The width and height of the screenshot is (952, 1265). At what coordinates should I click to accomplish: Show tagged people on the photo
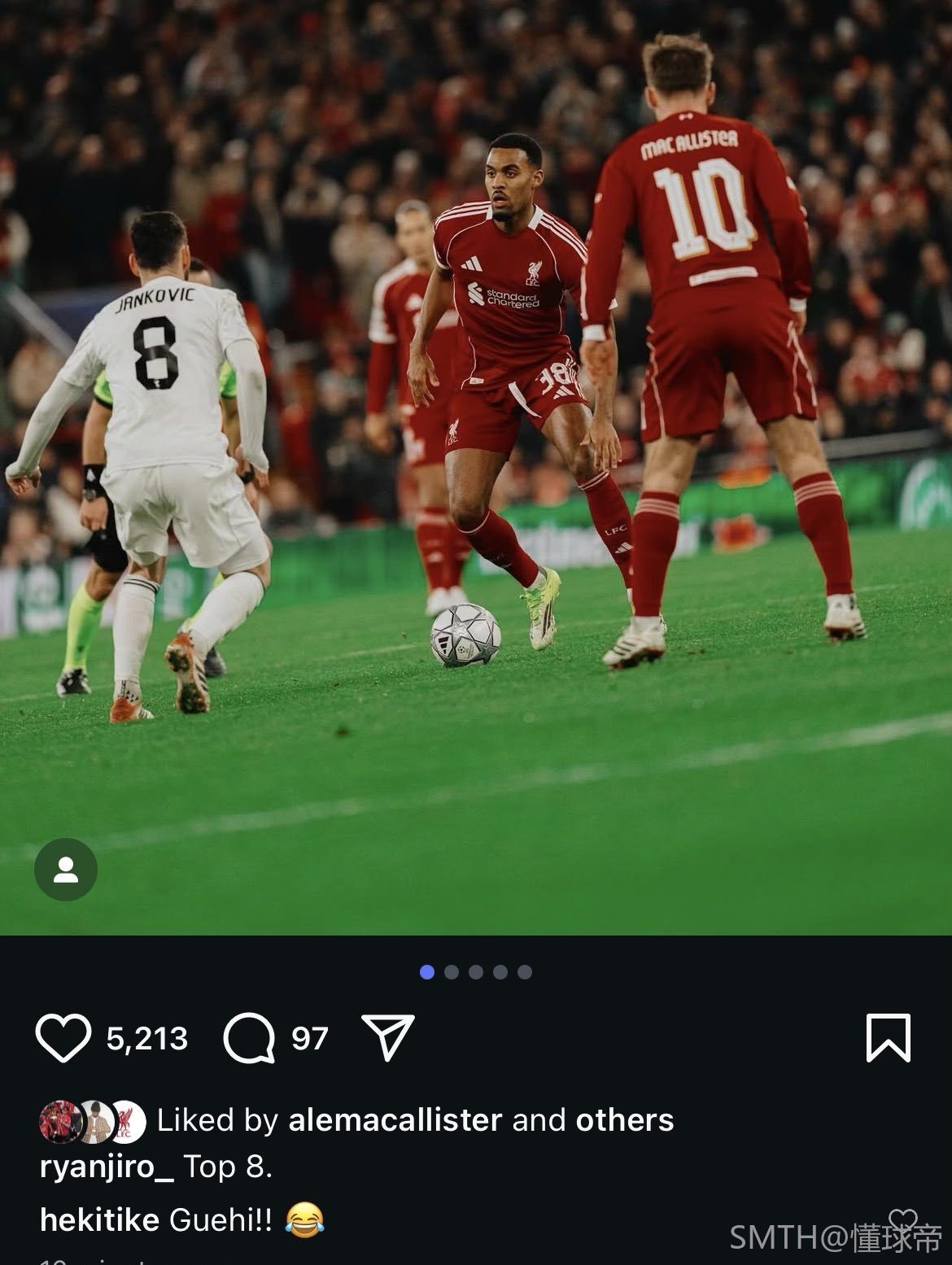pos(66,869)
